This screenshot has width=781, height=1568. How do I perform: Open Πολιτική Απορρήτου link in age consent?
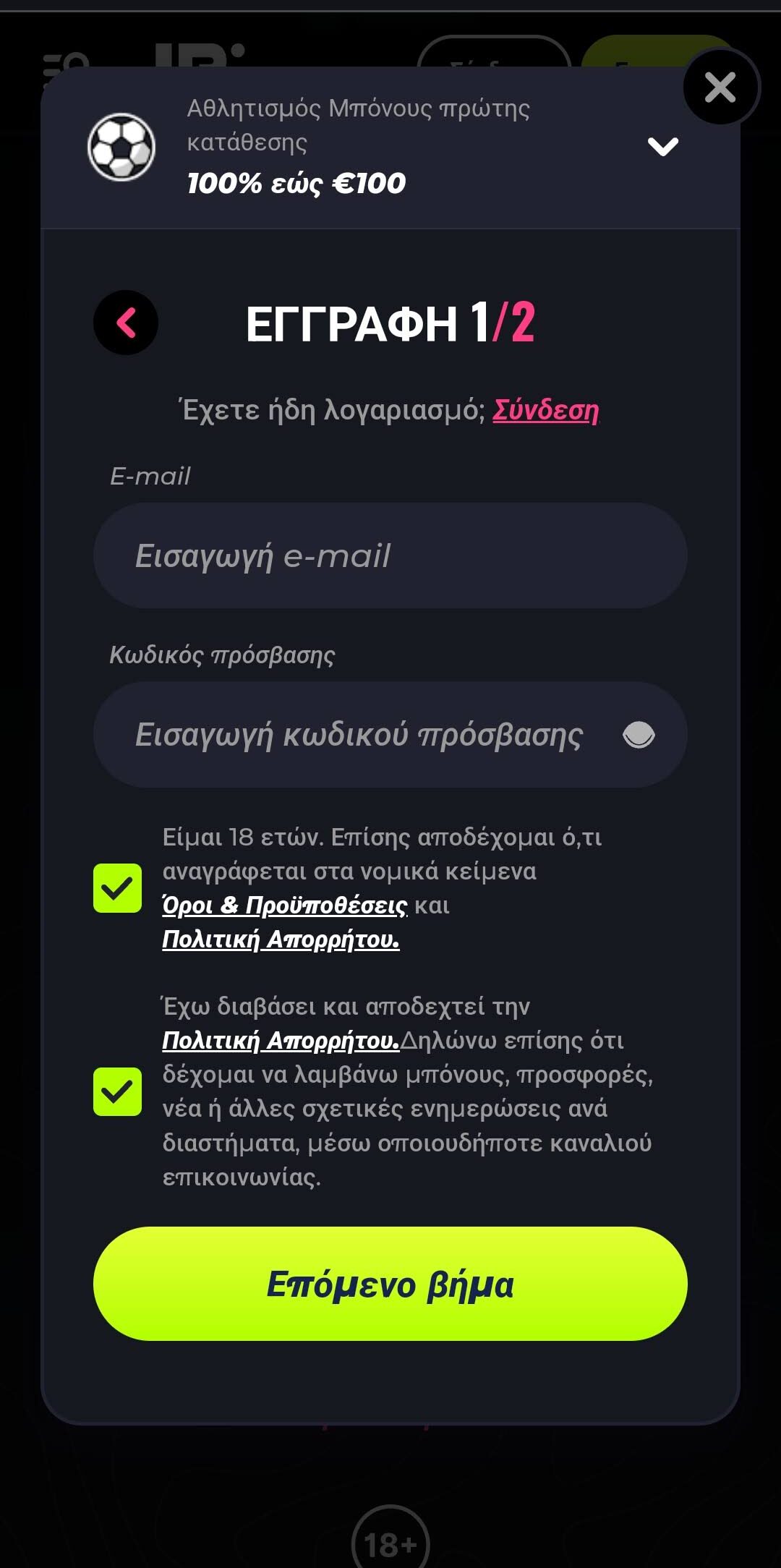[x=281, y=939]
